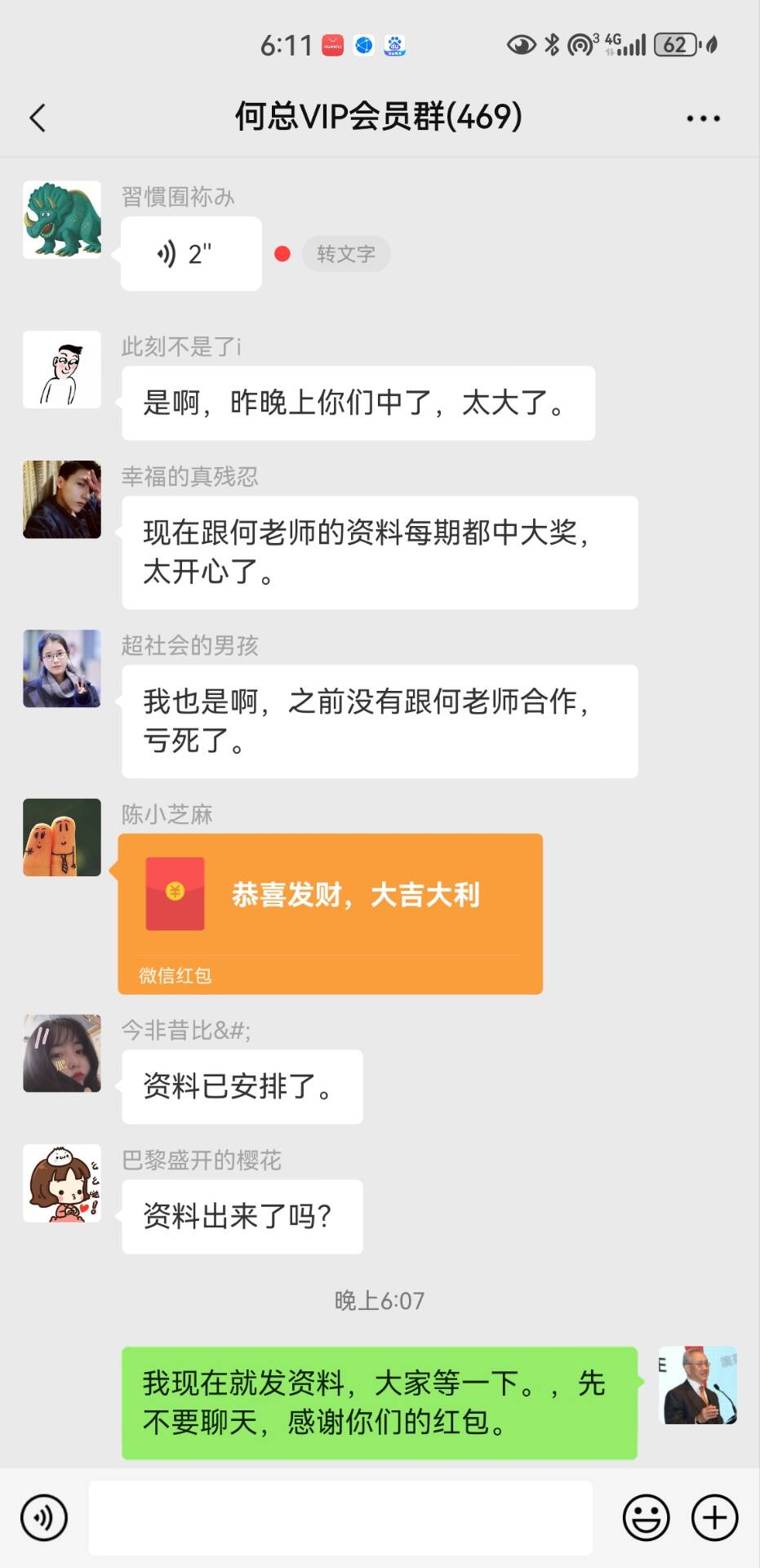
Task: Open avatar of 此刻不是了i
Action: coord(62,369)
